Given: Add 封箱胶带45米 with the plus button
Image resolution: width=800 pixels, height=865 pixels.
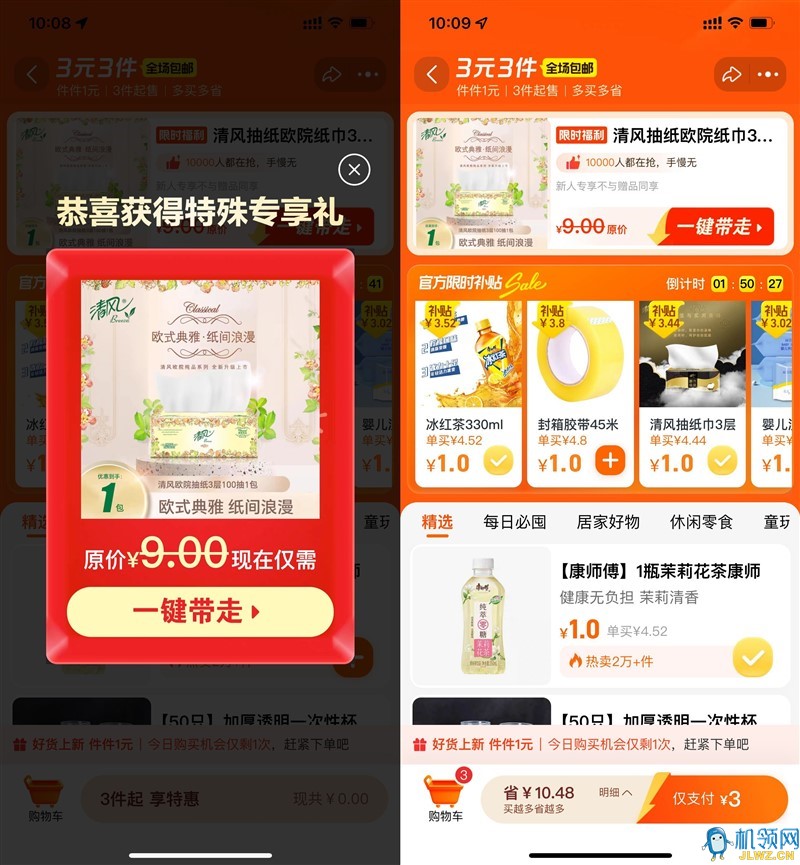Looking at the screenshot, I should tap(610, 461).
